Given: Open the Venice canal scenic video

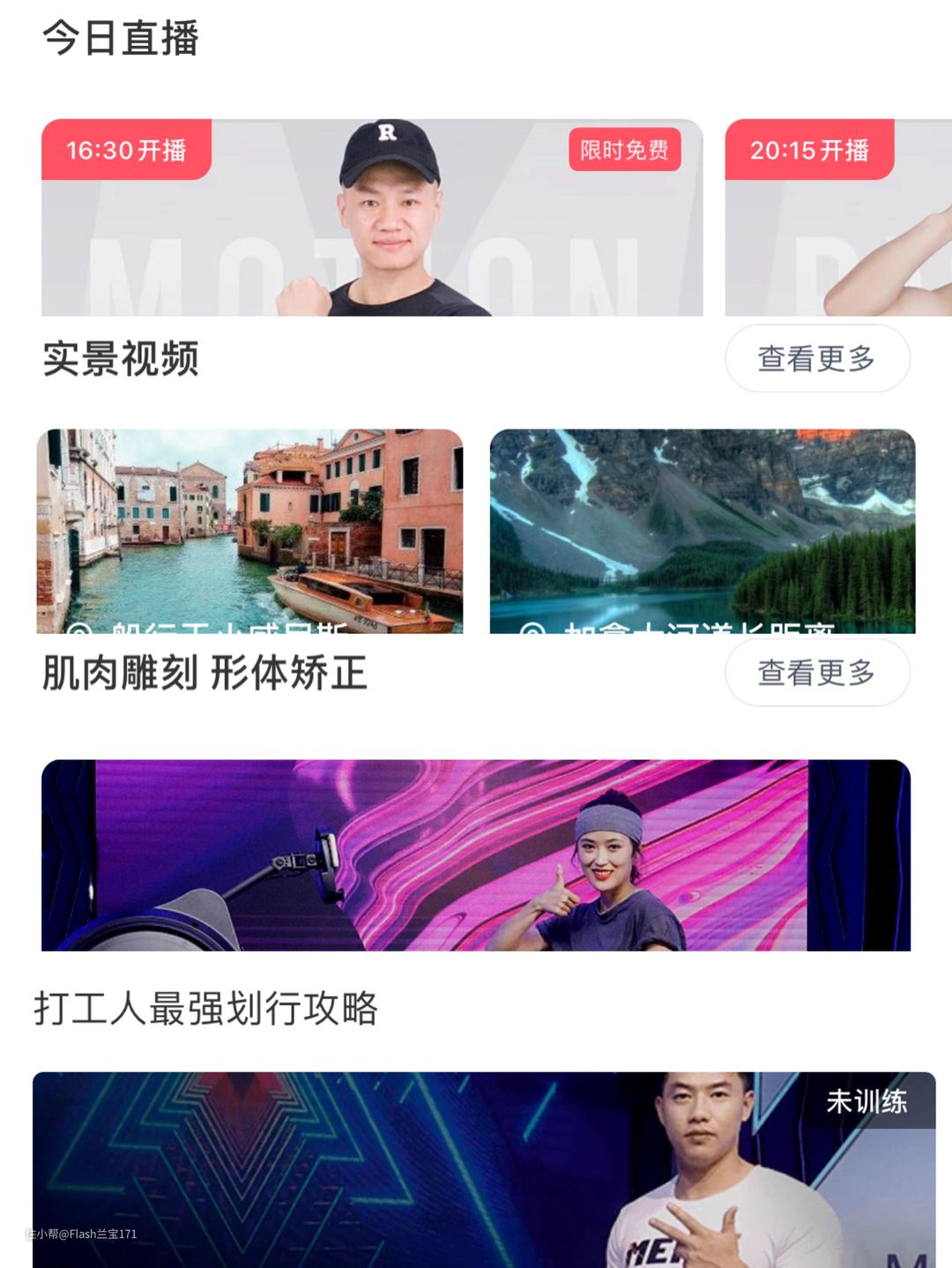Looking at the screenshot, I should point(249,531).
